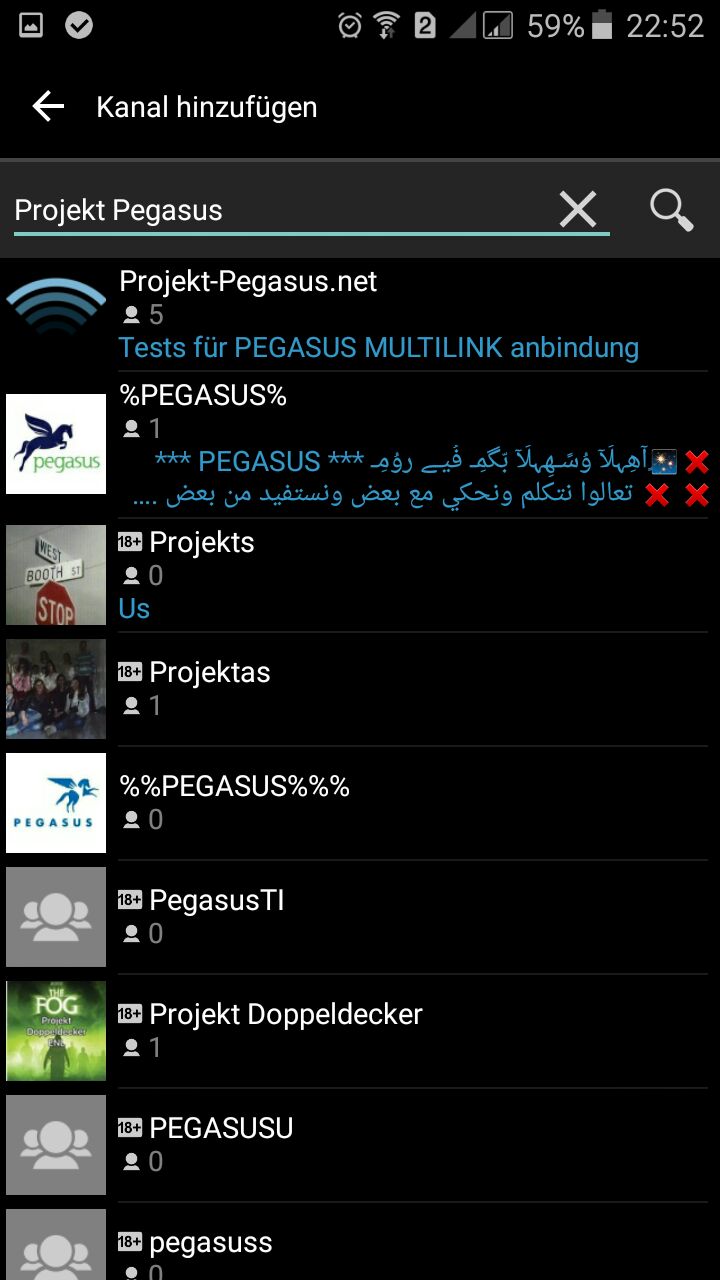
Task: Tap the magnifier search icon
Action: point(671,210)
